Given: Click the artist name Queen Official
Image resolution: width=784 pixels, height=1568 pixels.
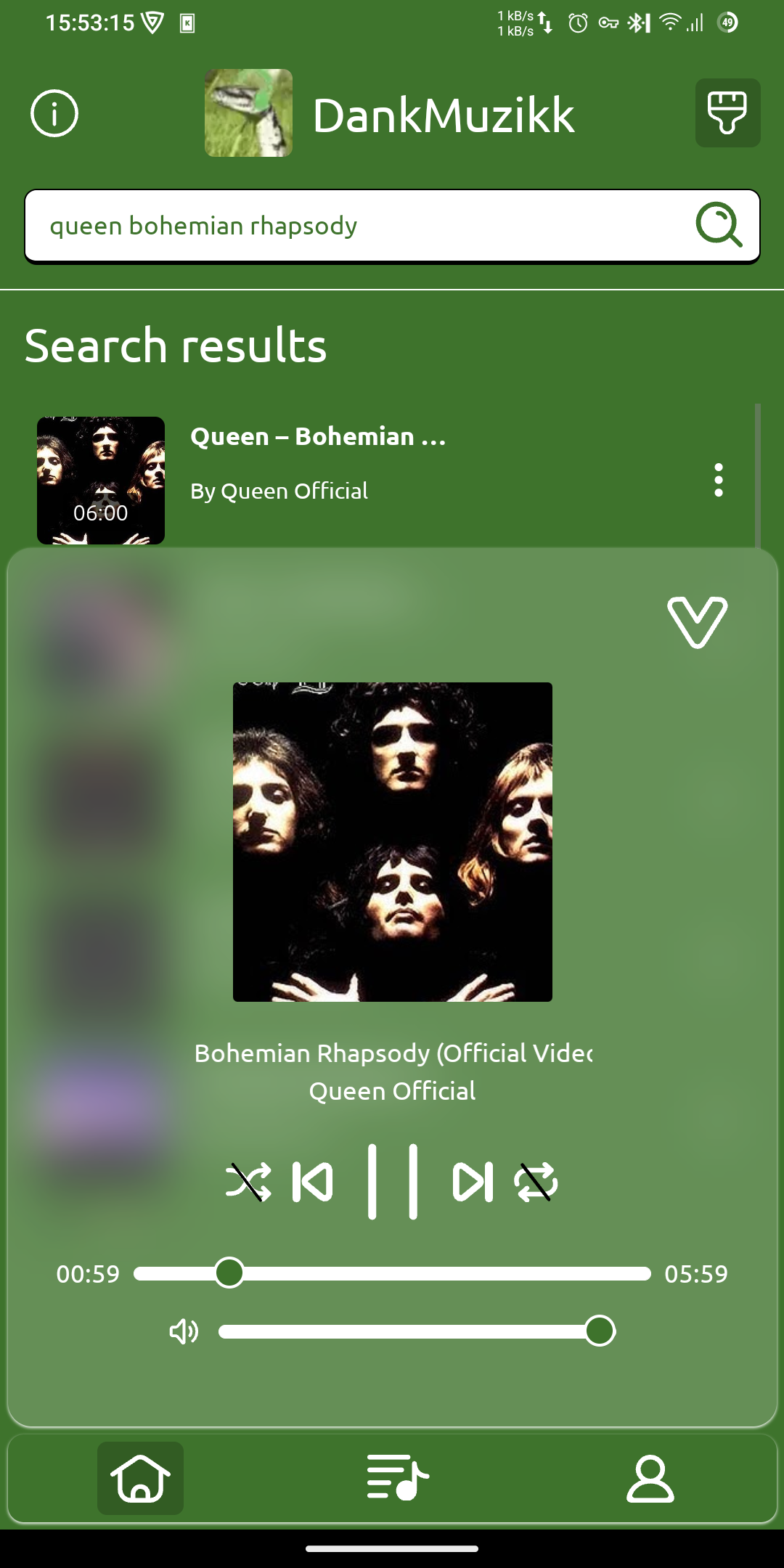Looking at the screenshot, I should click(x=392, y=1091).
